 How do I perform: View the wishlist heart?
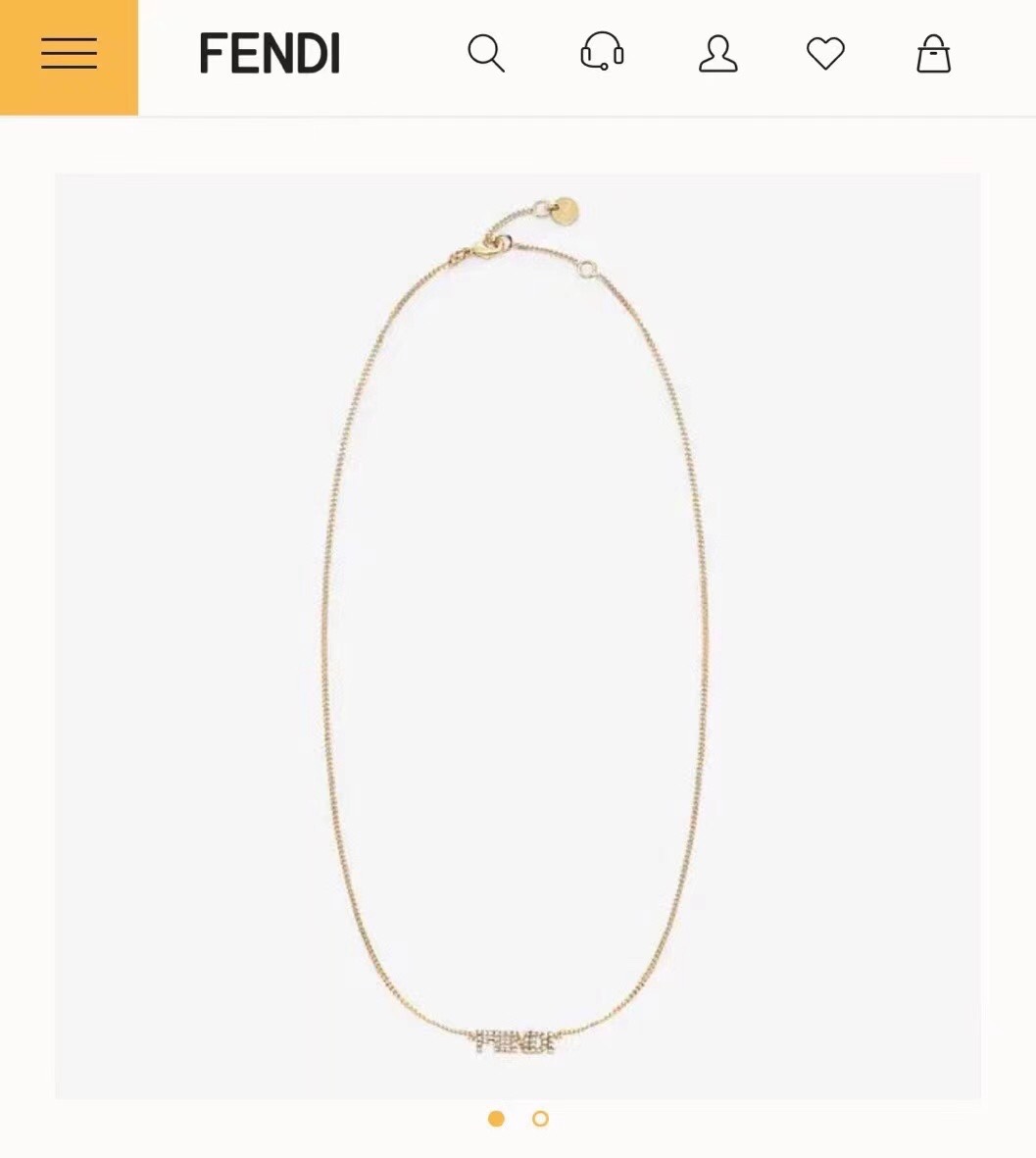click(x=825, y=54)
